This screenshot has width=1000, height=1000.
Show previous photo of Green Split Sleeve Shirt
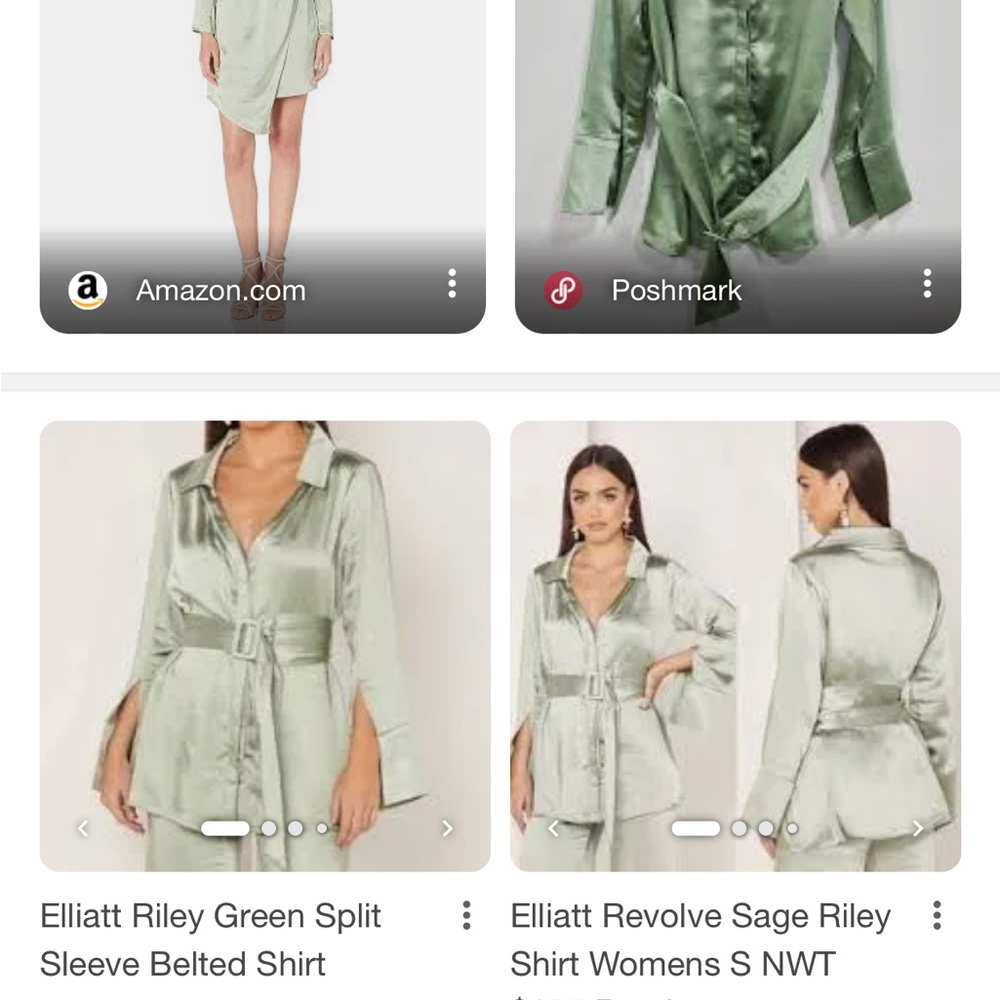click(x=84, y=828)
